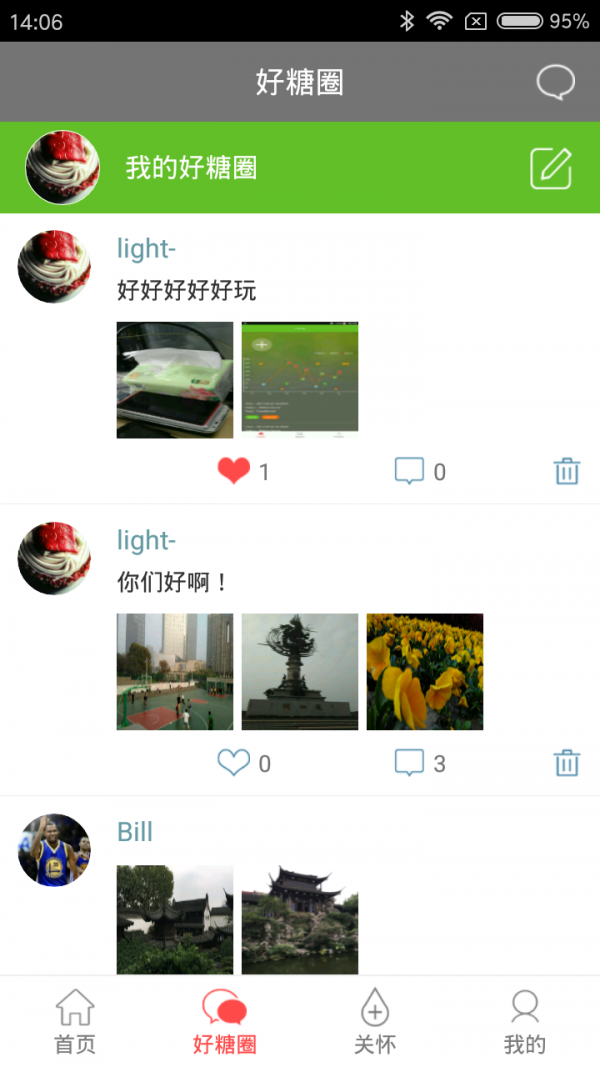Go to the 关怀 tab
600x1067 pixels.
(x=375, y=1022)
